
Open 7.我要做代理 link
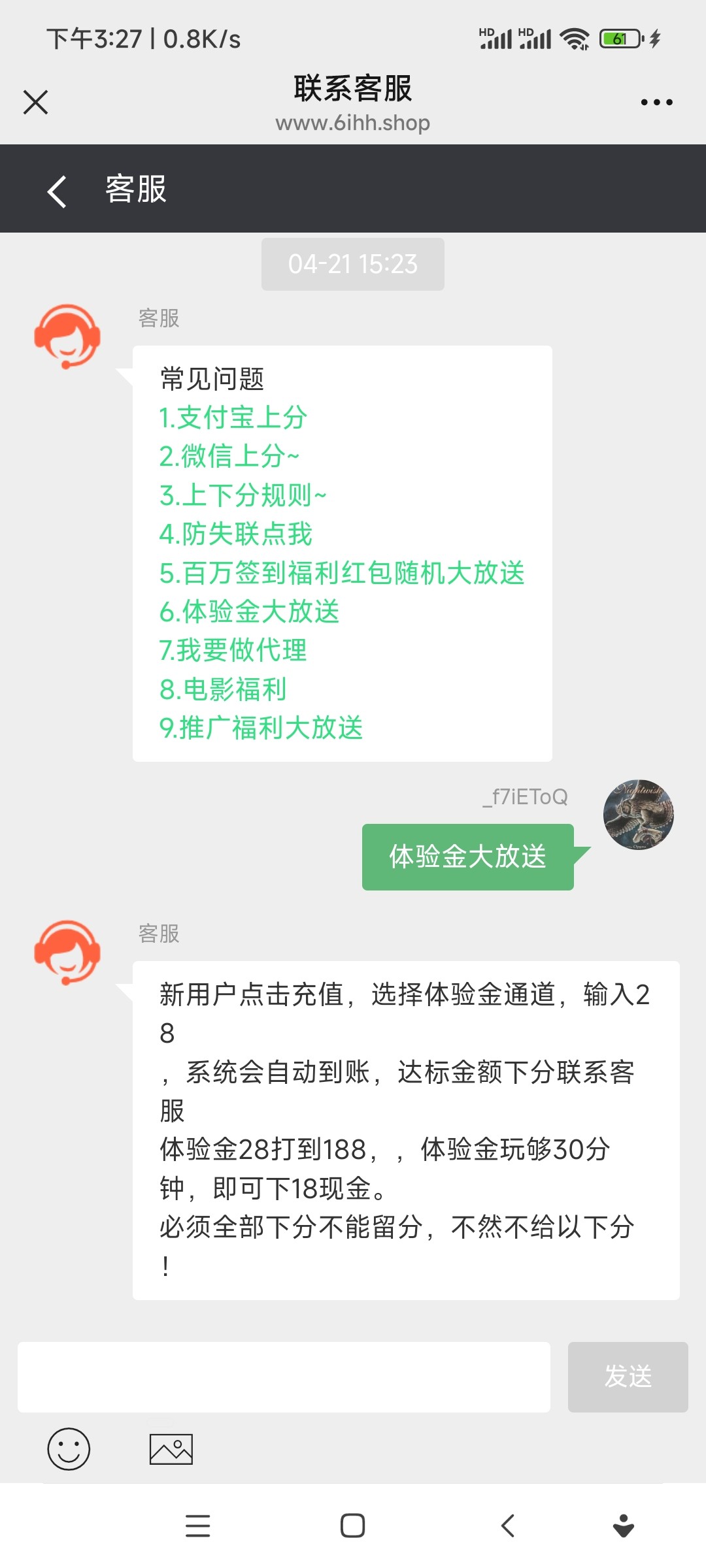(x=233, y=650)
